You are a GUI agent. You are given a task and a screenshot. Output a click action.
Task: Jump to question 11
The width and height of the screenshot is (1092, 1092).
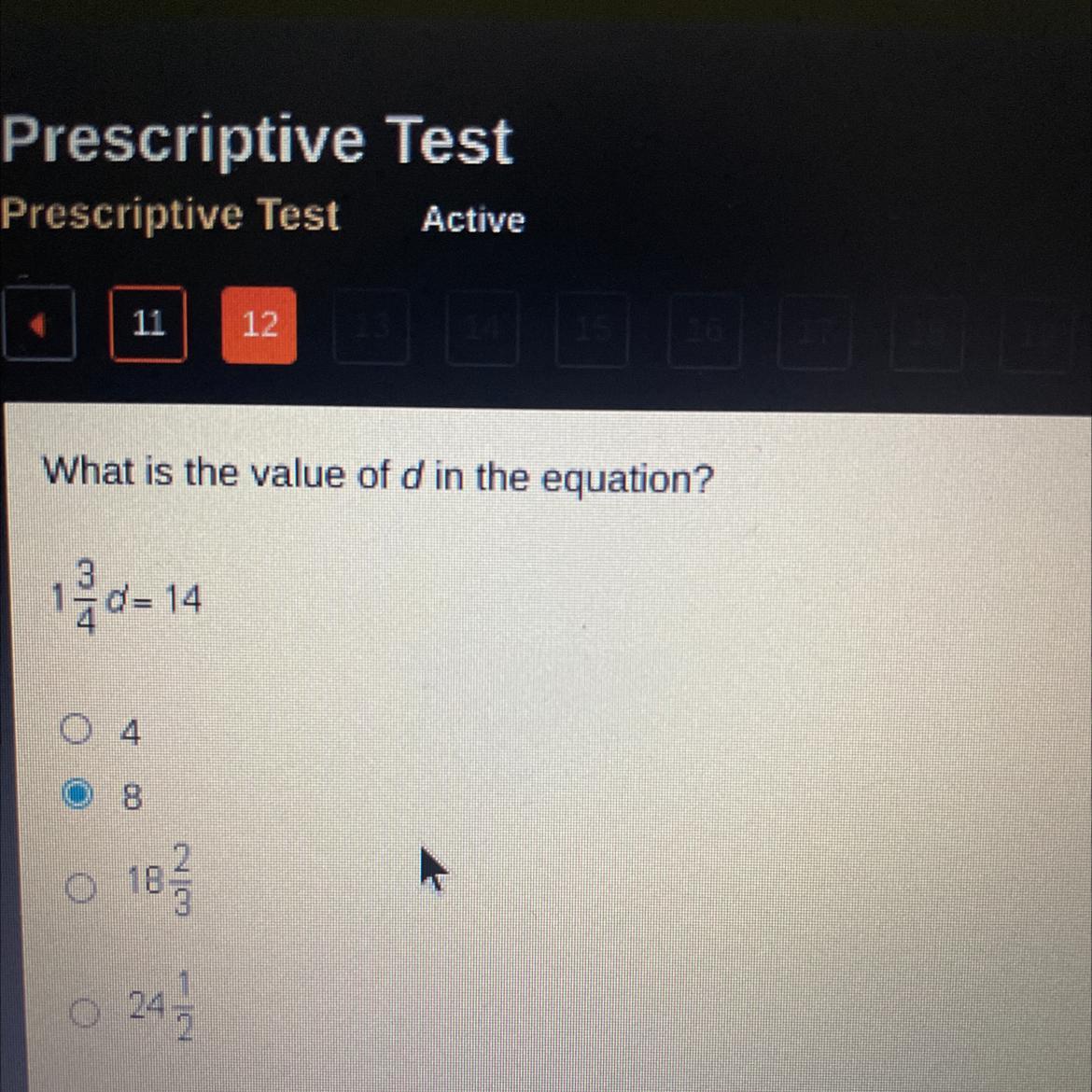tap(148, 324)
